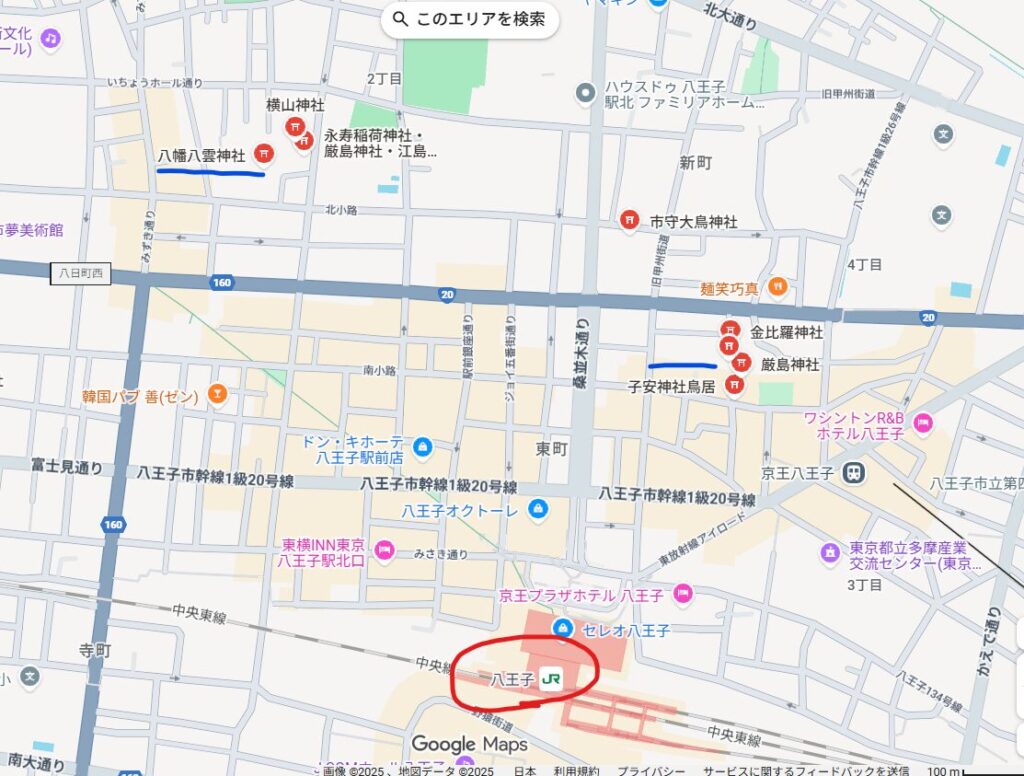View the 麺笑巧真 restaurant pin
Image resolution: width=1024 pixels, height=776 pixels.
coord(777,288)
